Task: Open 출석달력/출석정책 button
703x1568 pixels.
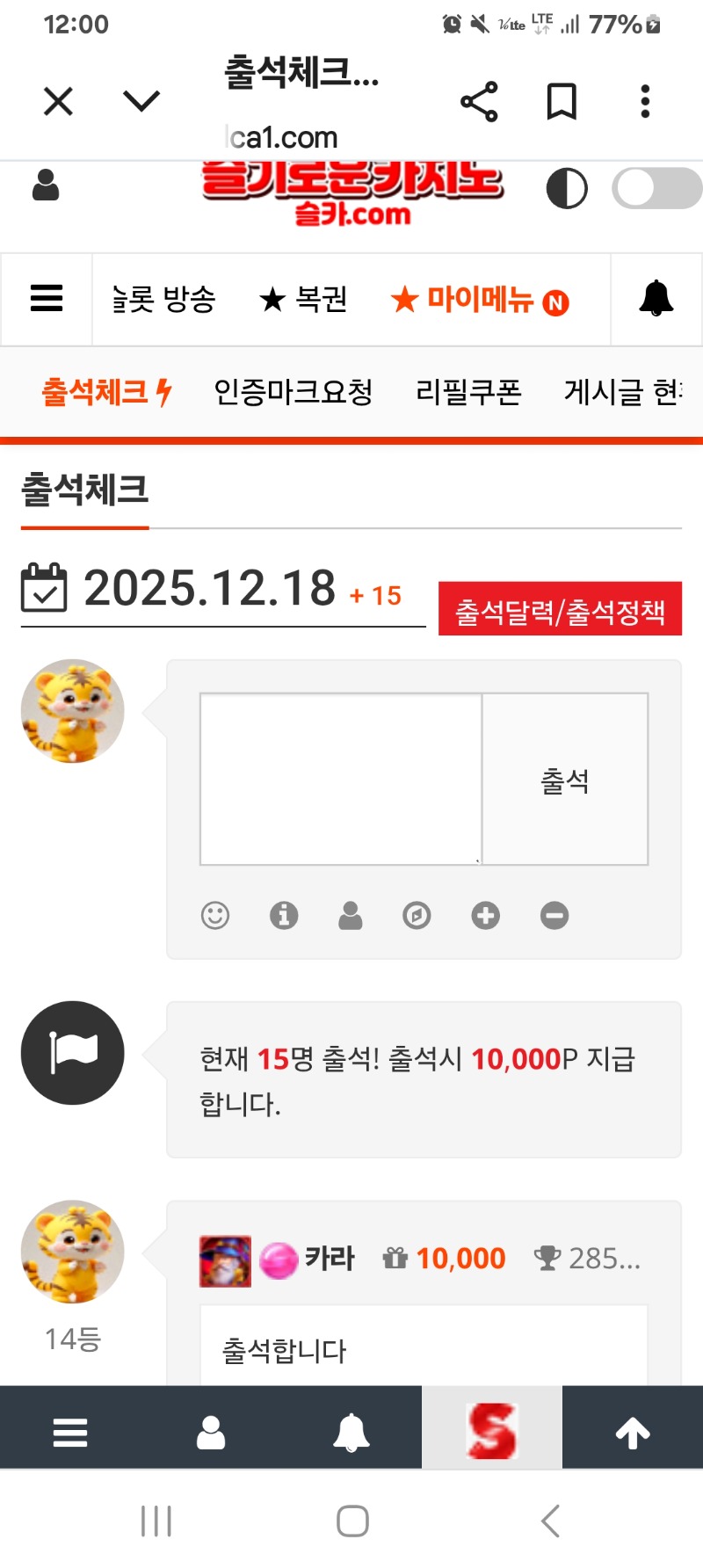Action: click(x=560, y=609)
